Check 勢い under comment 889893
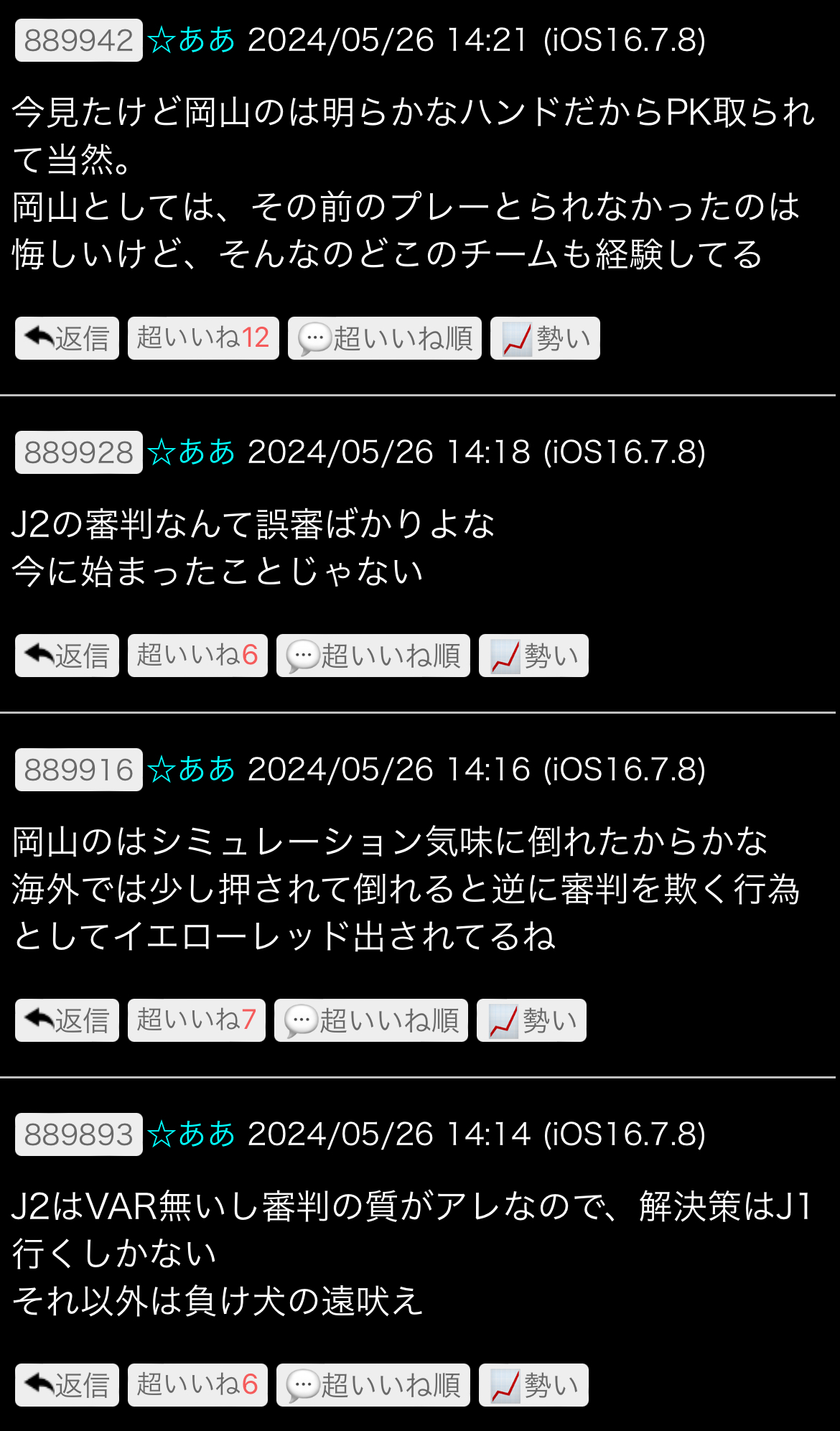The height and width of the screenshot is (1431, 840). 533,1385
